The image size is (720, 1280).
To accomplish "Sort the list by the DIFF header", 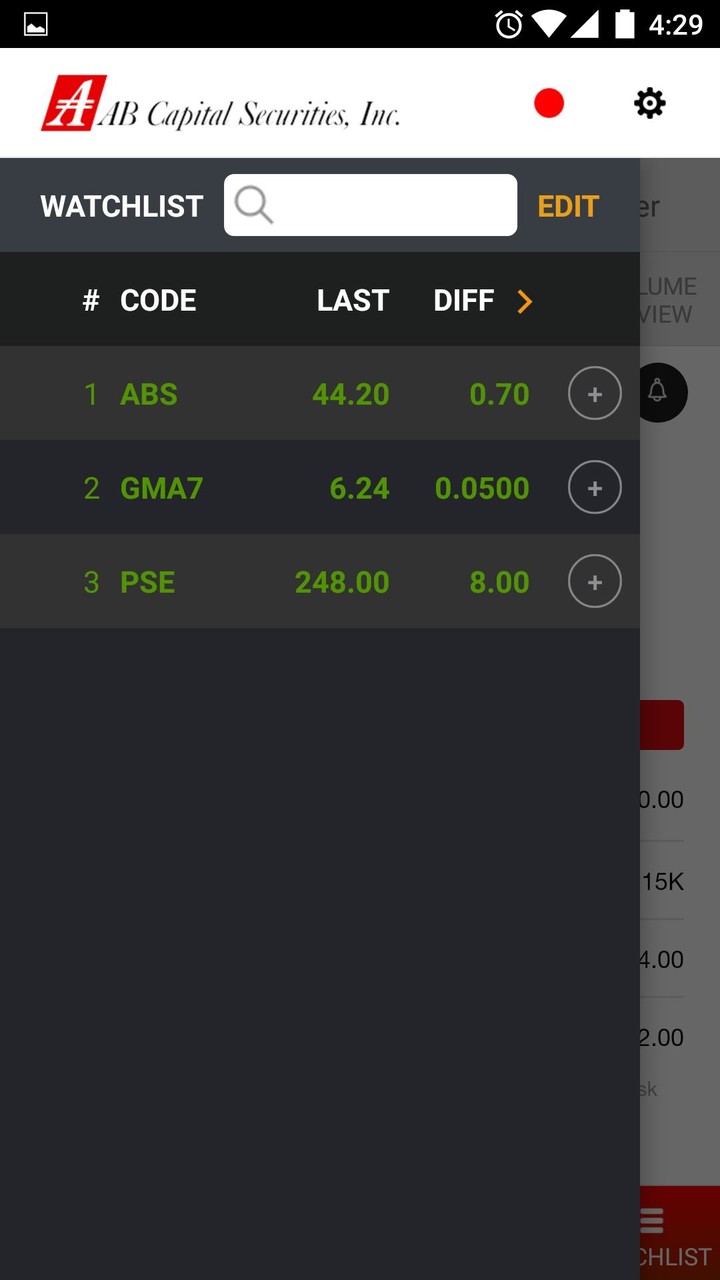I will pos(463,300).
